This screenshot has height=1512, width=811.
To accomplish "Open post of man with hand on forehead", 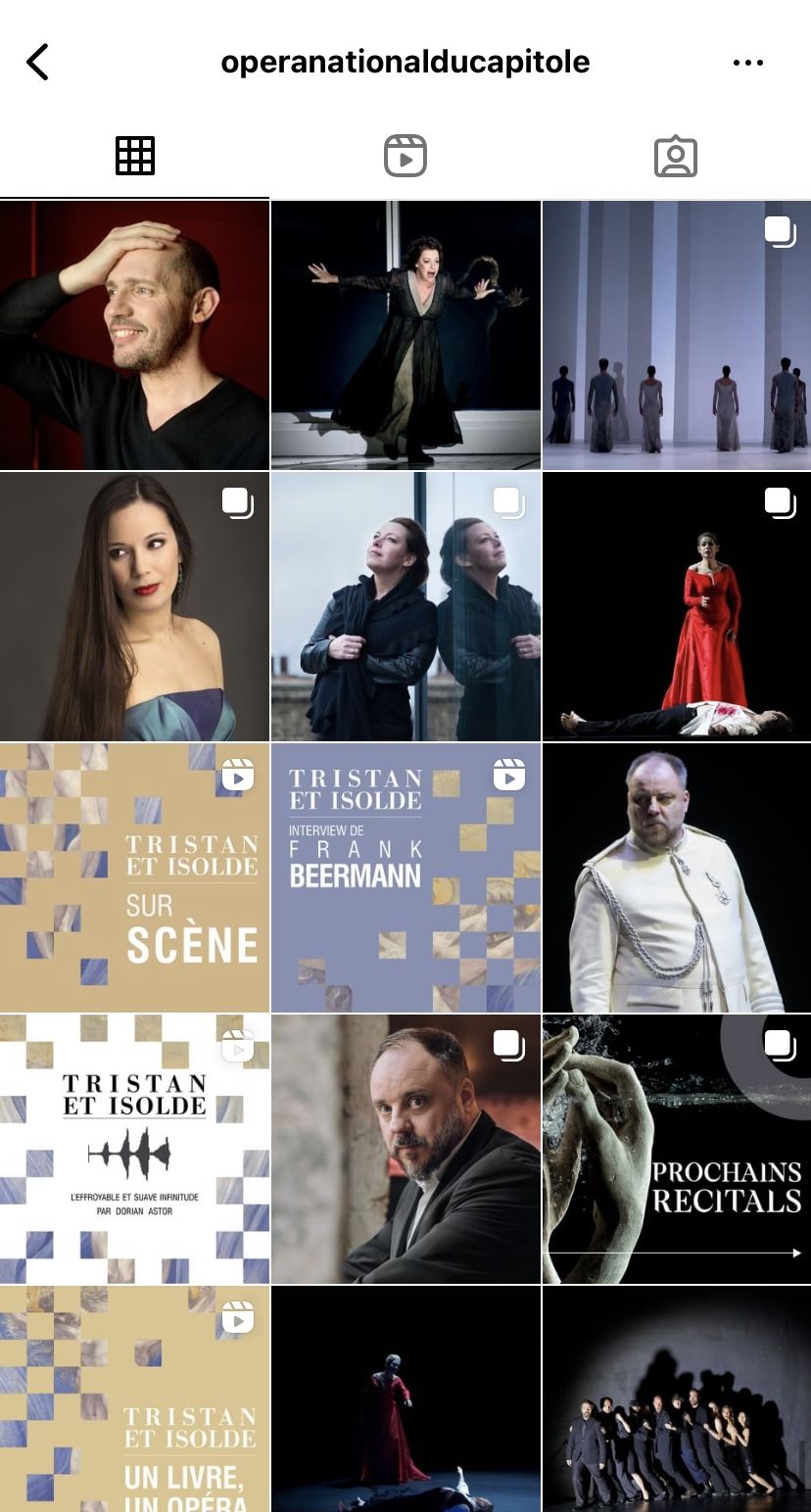I will coord(134,335).
